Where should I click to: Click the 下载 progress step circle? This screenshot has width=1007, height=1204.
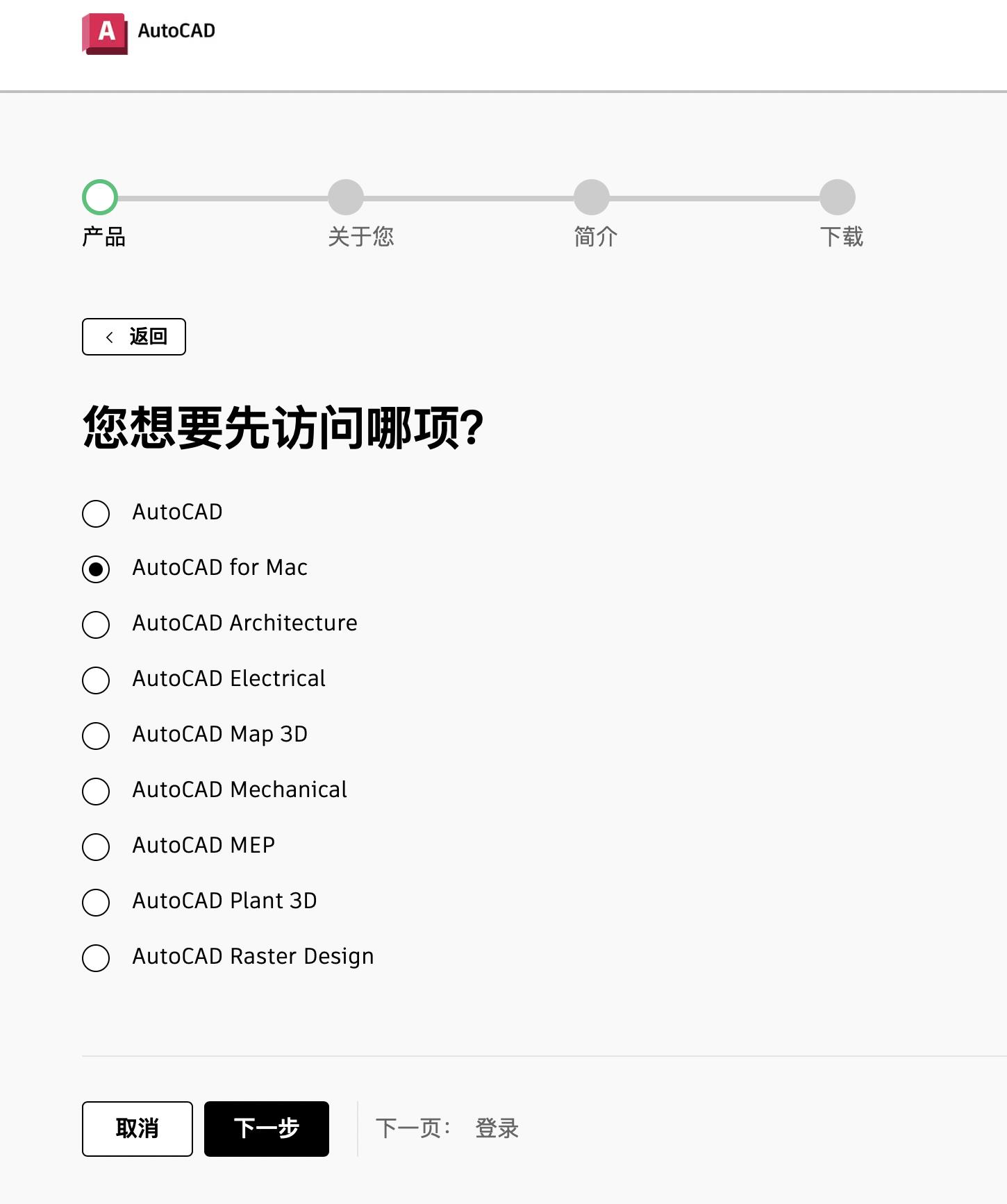(x=838, y=197)
